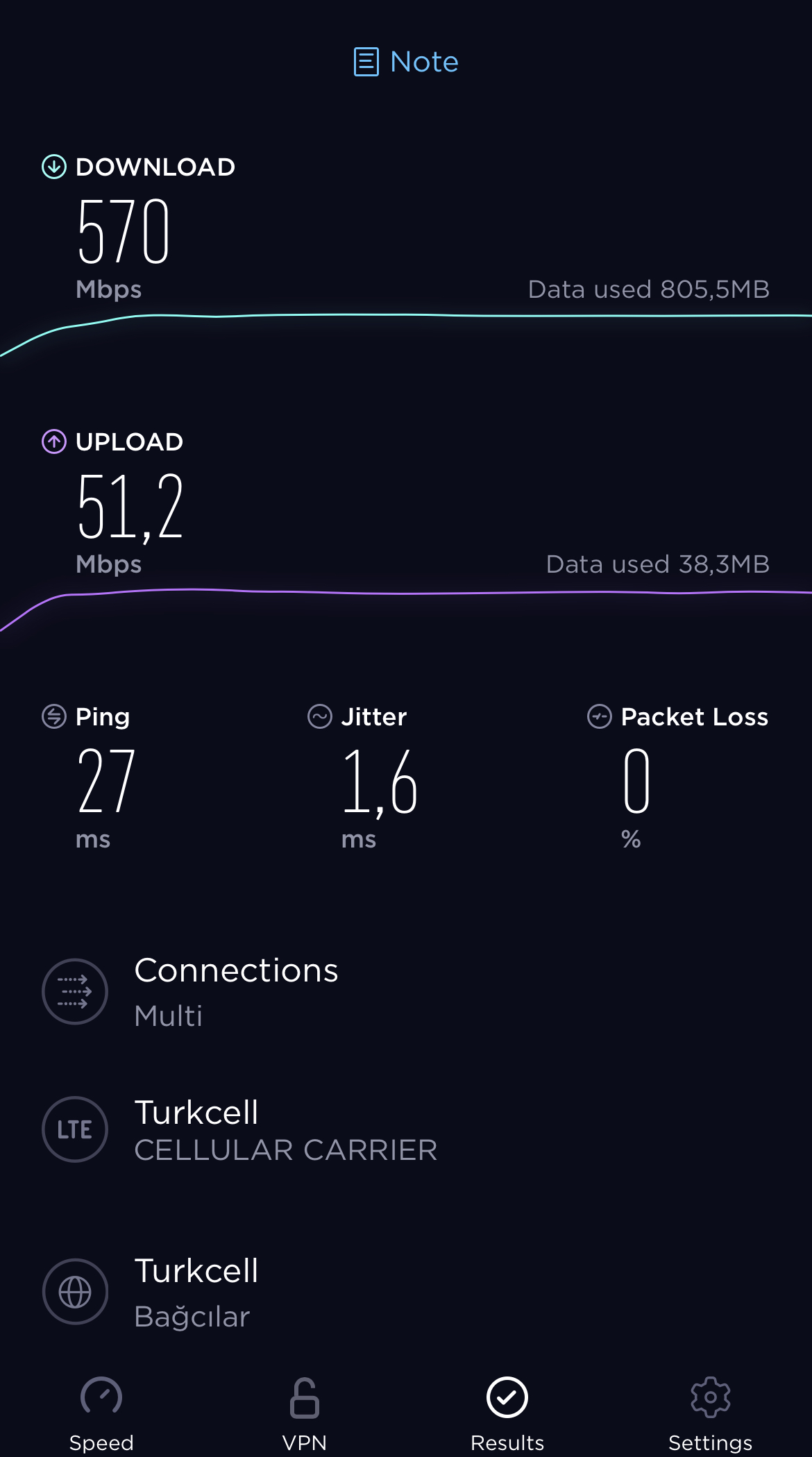Add a Note to this result
This screenshot has height=1457, width=812.
(x=406, y=62)
